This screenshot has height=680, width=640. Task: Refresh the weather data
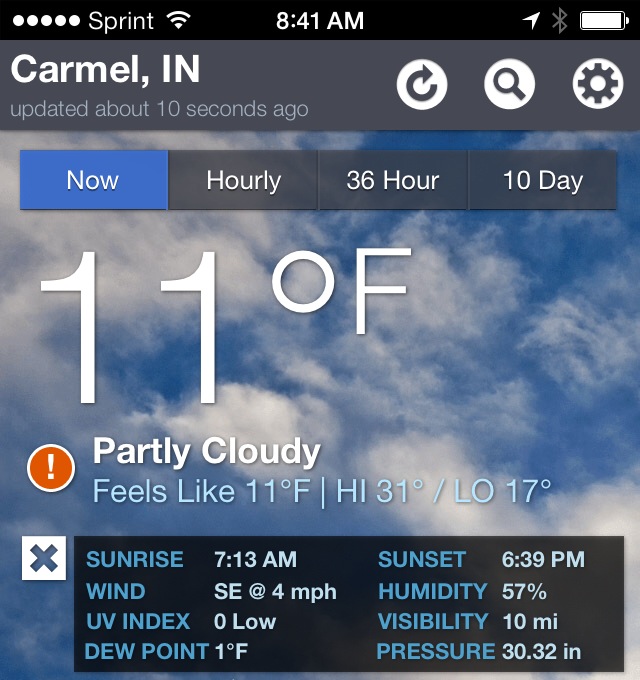422,84
